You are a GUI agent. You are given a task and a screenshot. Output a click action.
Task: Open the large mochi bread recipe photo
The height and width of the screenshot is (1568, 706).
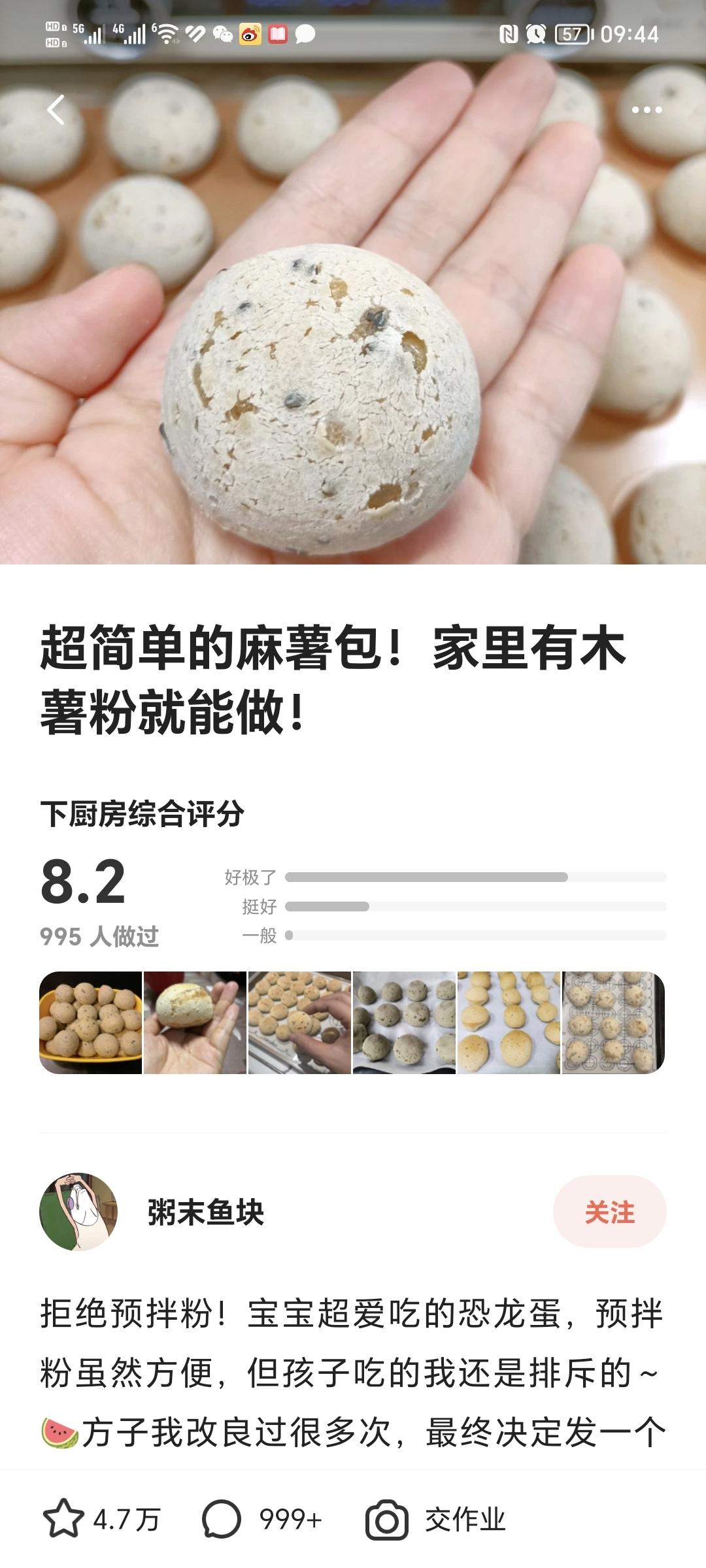pos(353,327)
